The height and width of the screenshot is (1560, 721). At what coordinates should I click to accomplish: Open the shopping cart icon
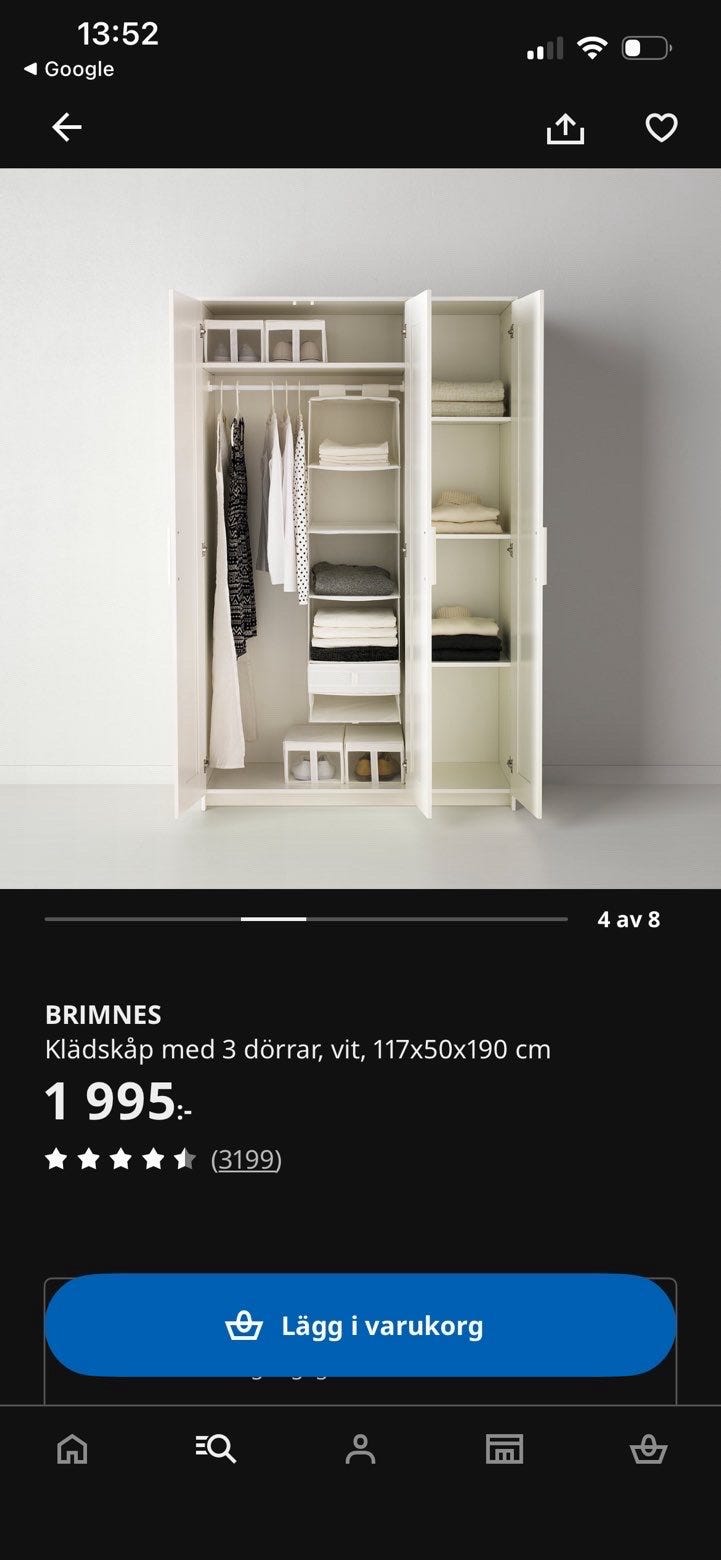point(649,1447)
